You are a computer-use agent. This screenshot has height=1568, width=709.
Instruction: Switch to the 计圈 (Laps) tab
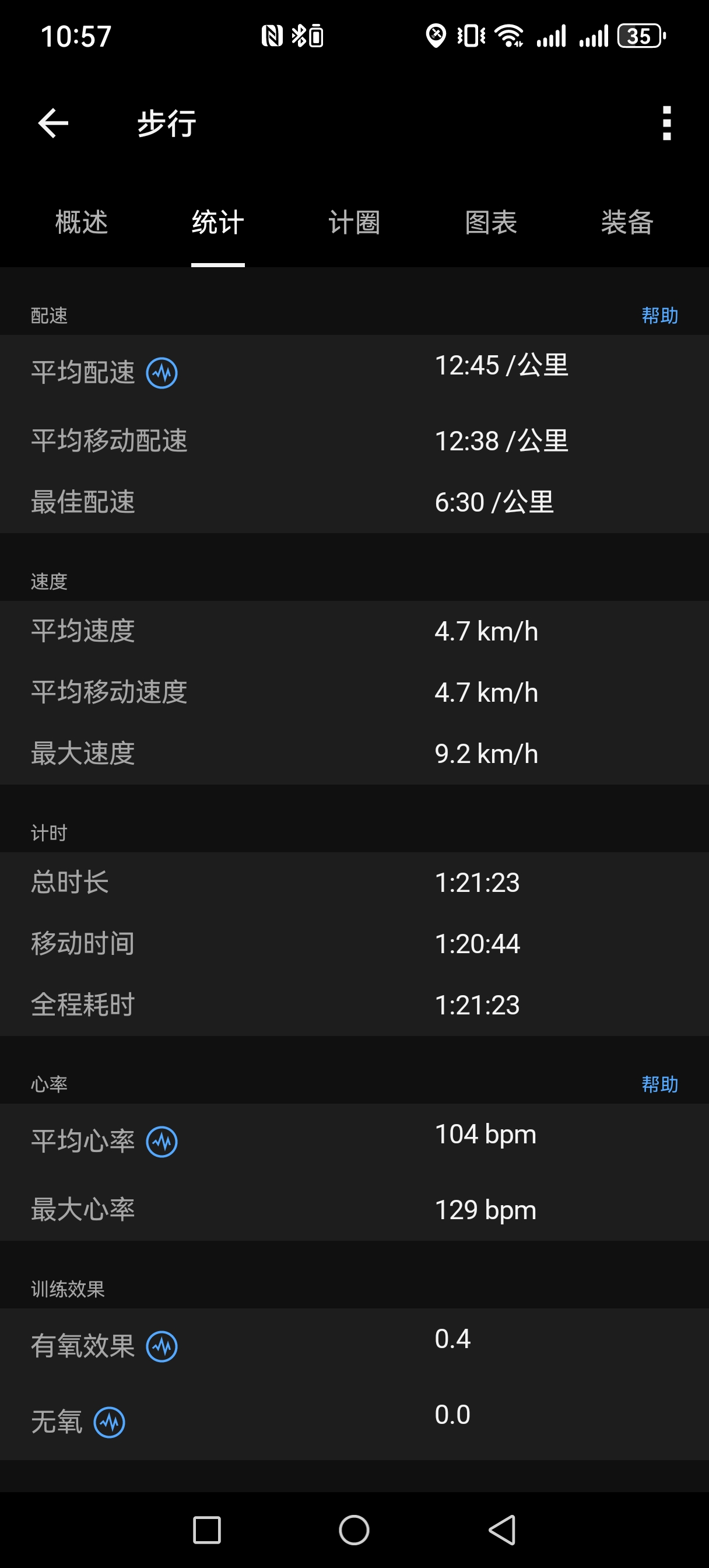click(x=354, y=223)
